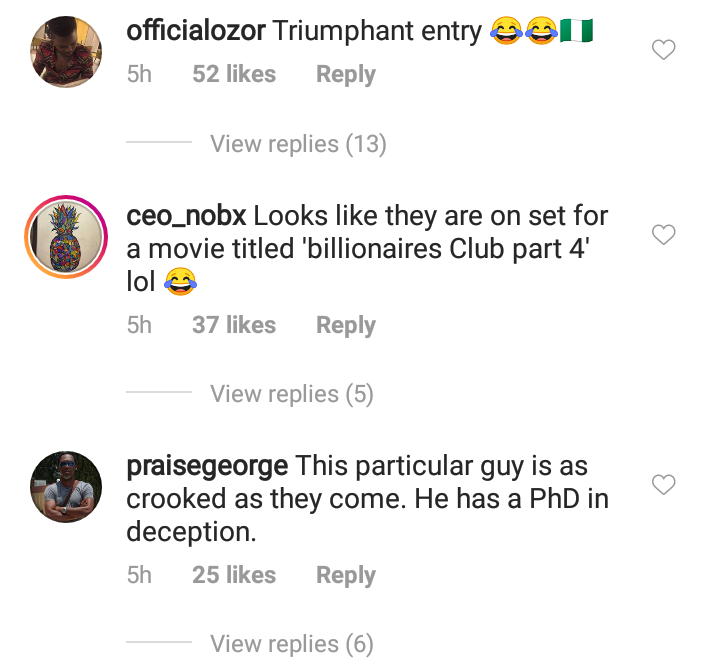720x663 pixels.
Task: Open praisegeorge's profile picture
Action: pos(62,487)
